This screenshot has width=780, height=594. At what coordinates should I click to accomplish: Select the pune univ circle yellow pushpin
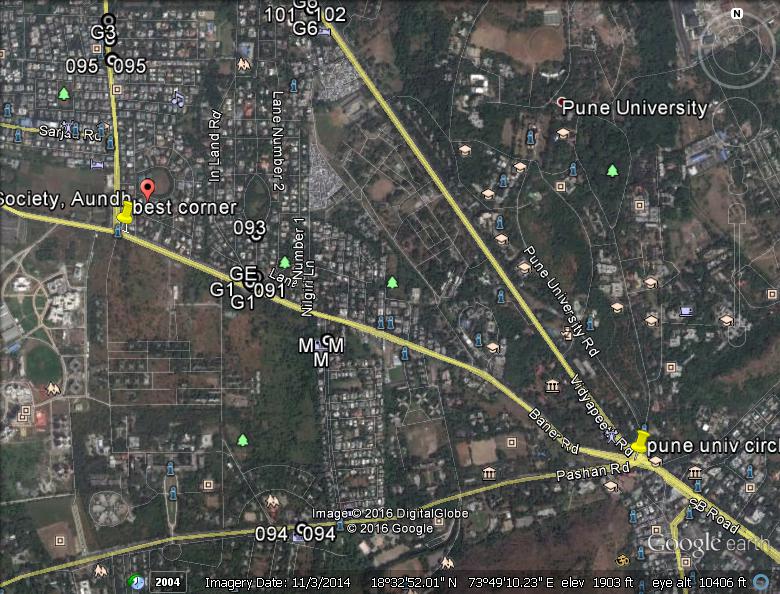point(641,441)
